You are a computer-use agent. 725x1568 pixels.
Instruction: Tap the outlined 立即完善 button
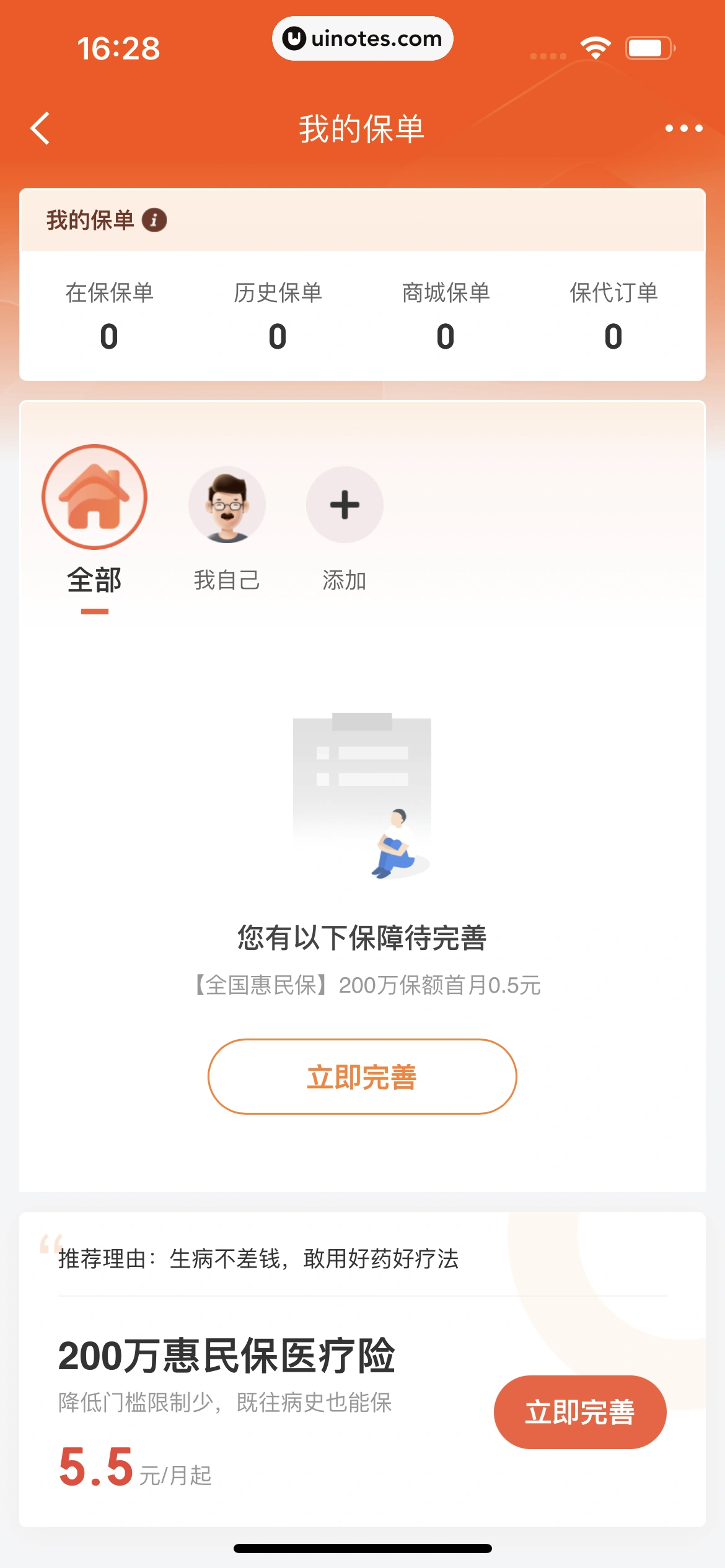coord(362,1076)
